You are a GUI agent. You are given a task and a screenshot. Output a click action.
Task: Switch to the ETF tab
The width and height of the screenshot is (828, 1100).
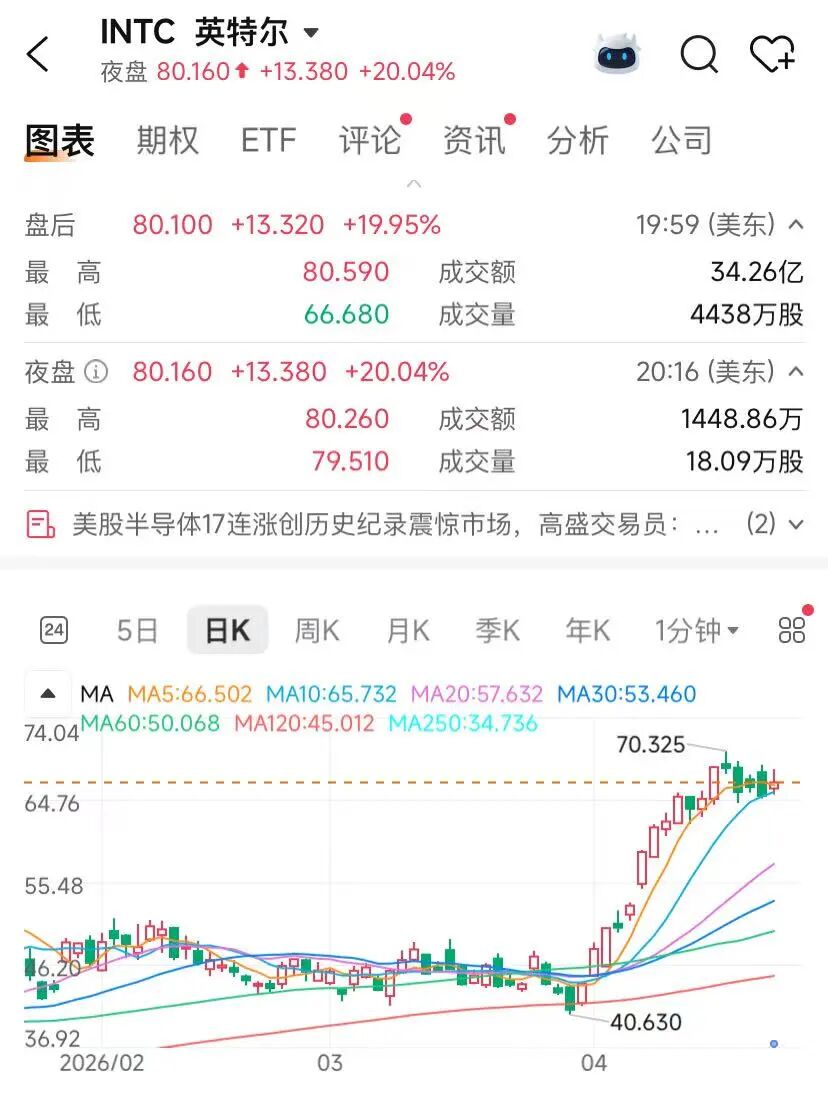click(x=268, y=141)
